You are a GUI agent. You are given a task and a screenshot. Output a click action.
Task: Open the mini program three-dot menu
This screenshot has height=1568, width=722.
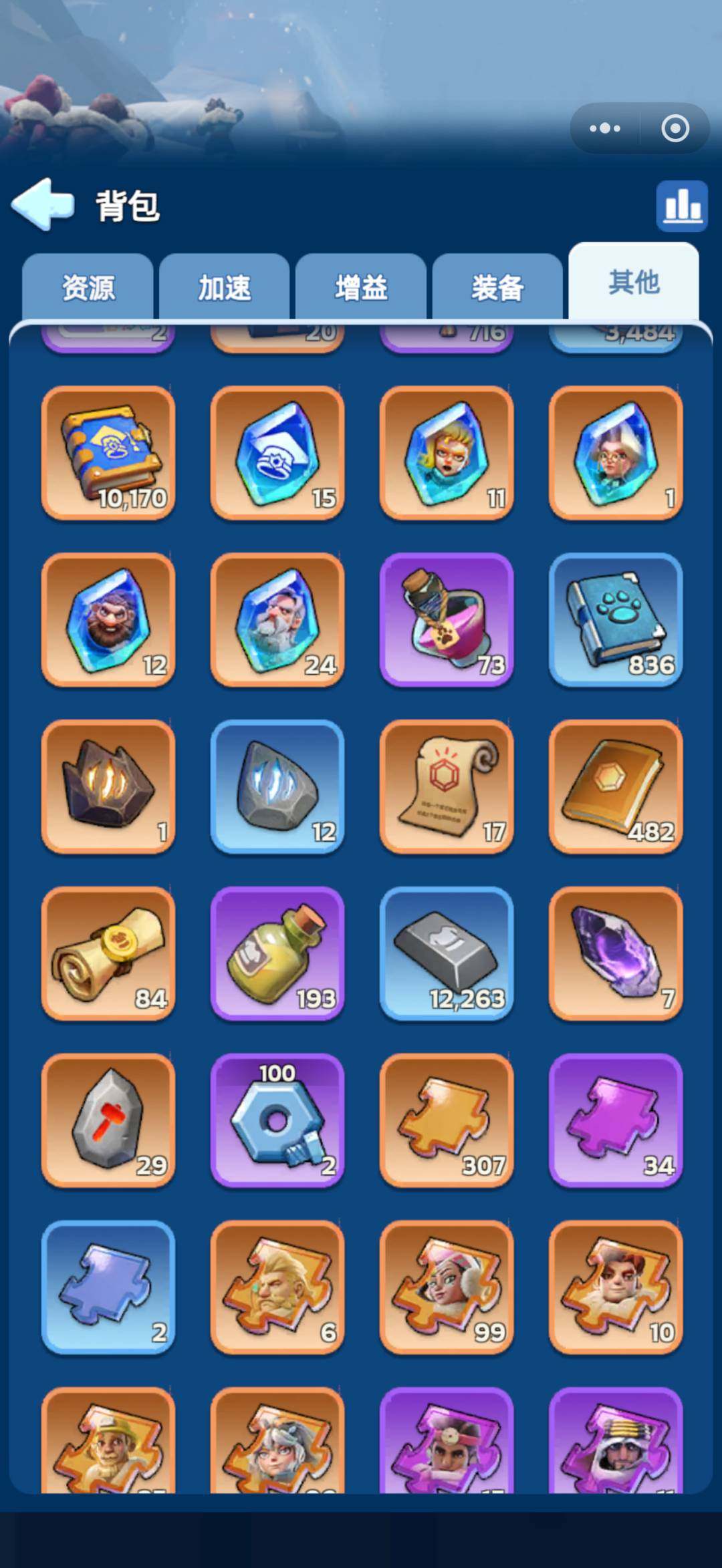[605, 128]
